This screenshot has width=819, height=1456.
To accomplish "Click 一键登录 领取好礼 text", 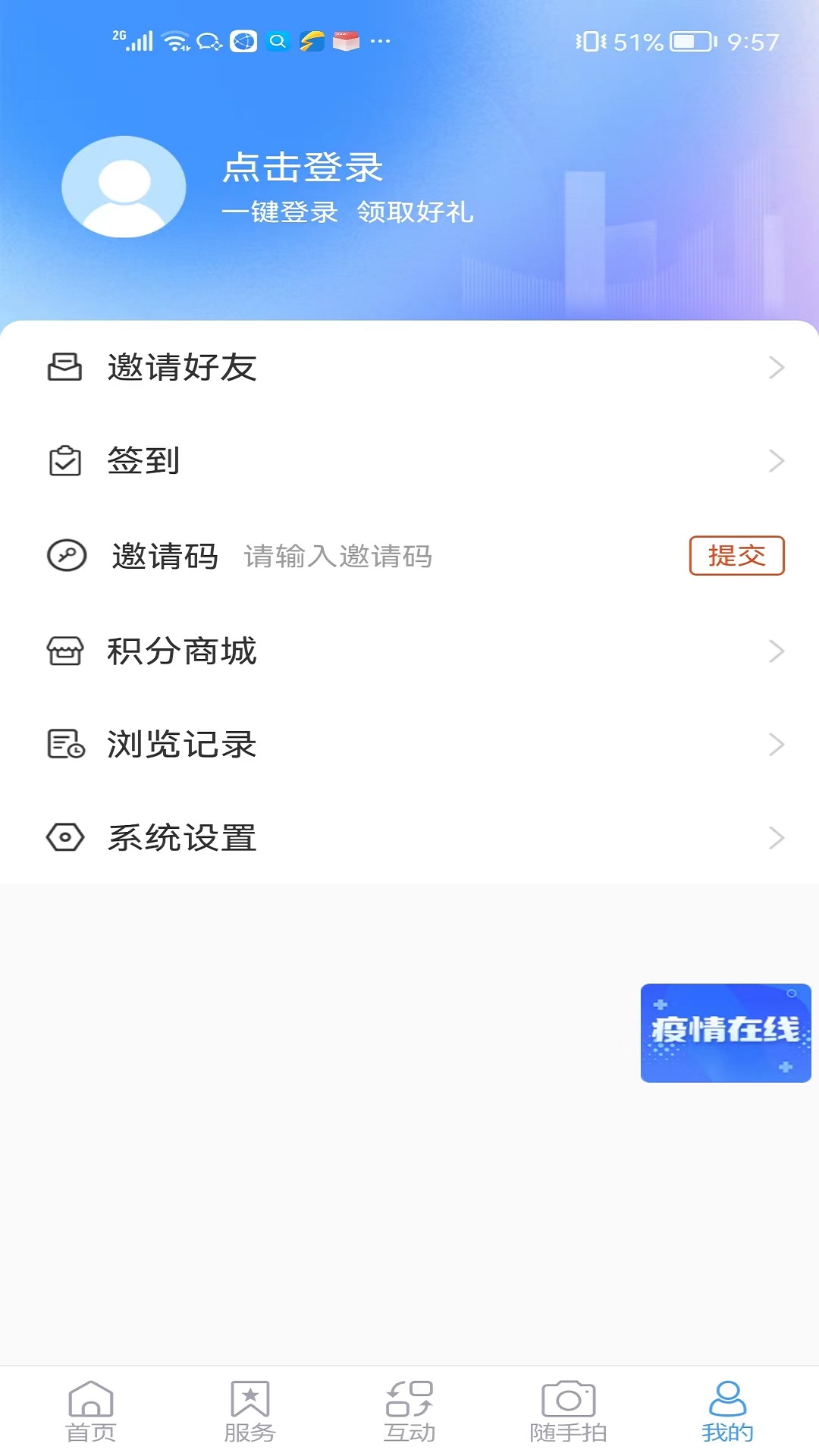I will pyautogui.click(x=348, y=213).
